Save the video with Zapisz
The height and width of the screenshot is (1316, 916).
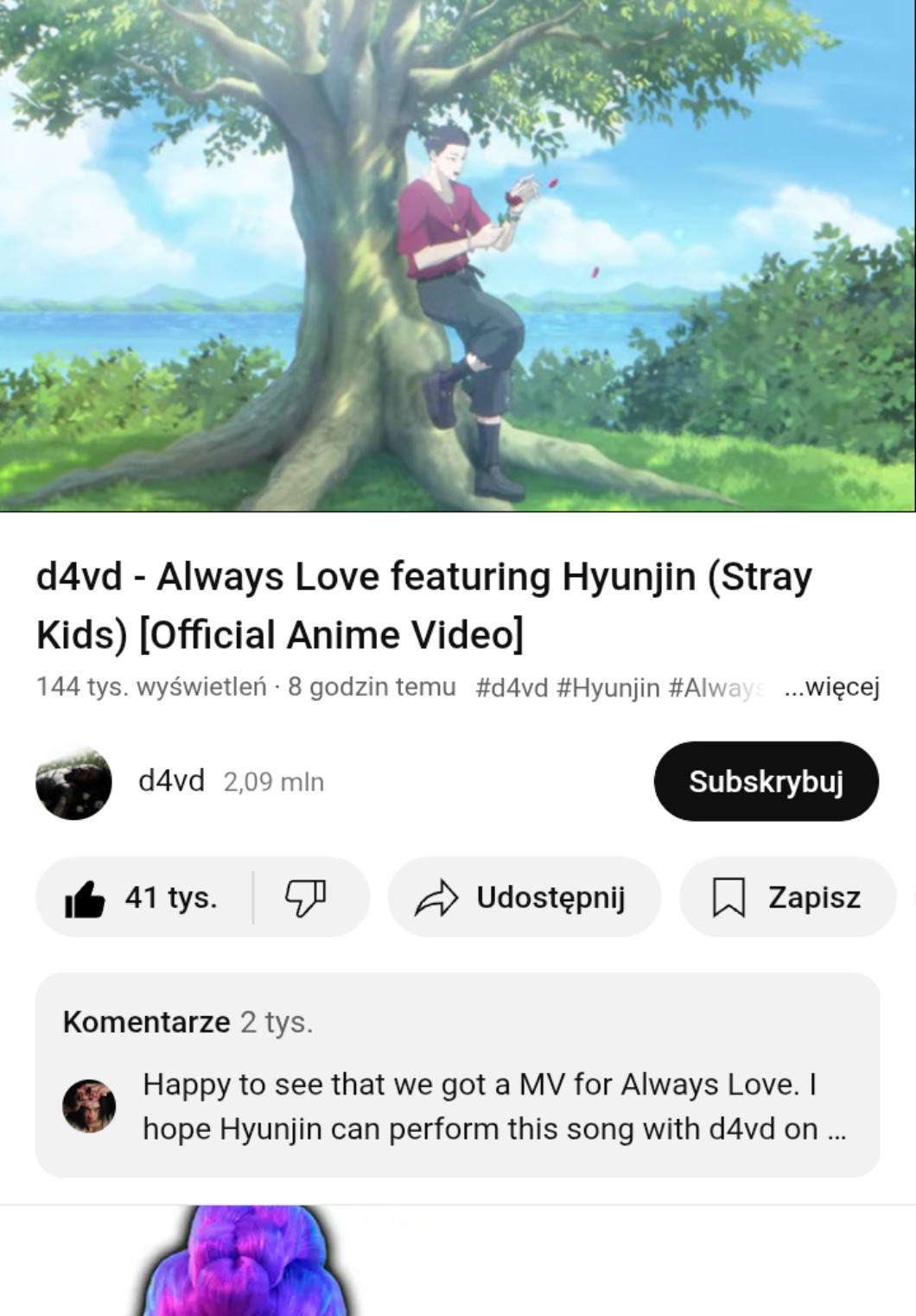pos(786,898)
